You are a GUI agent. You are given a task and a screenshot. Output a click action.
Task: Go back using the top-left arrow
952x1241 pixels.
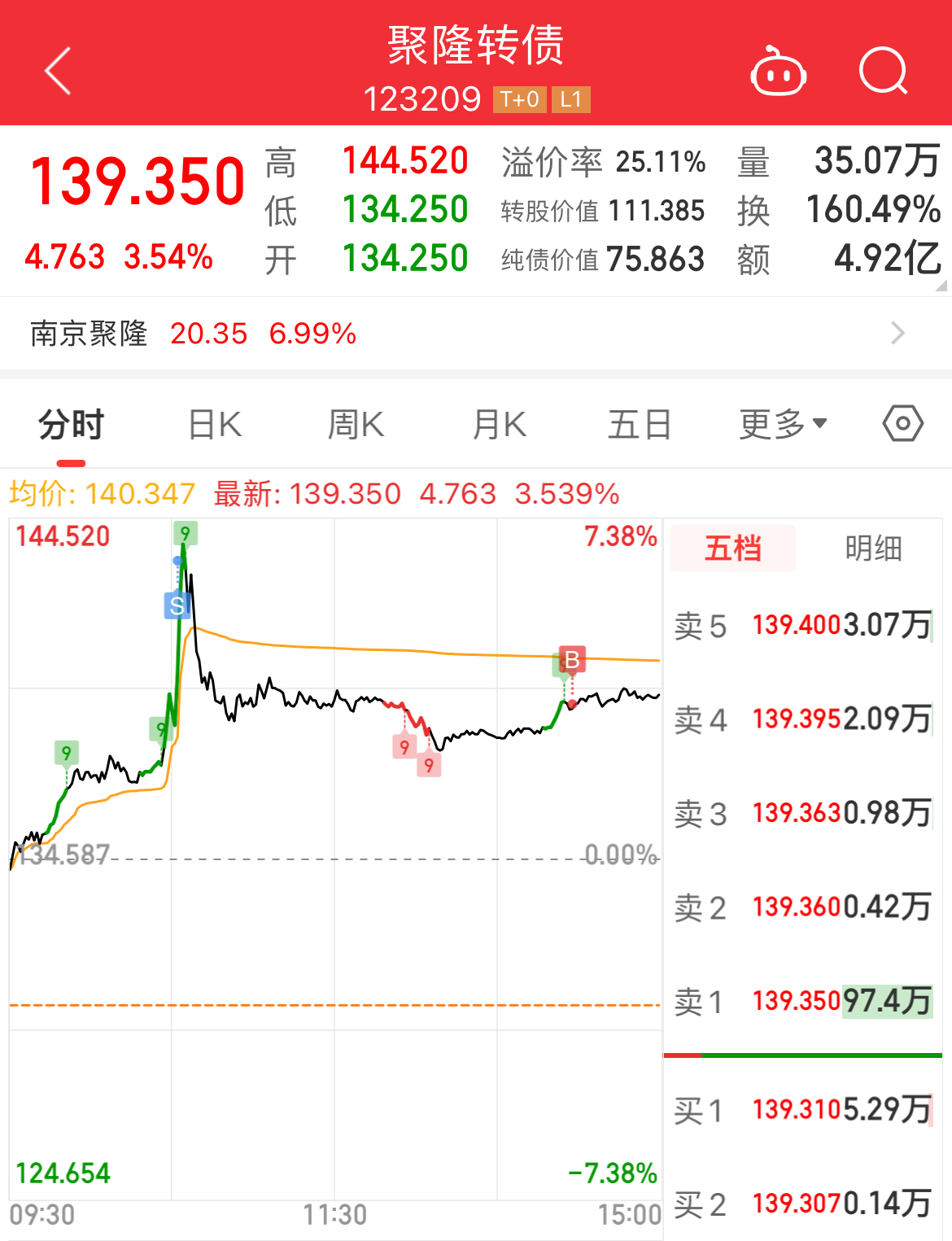tap(58, 71)
